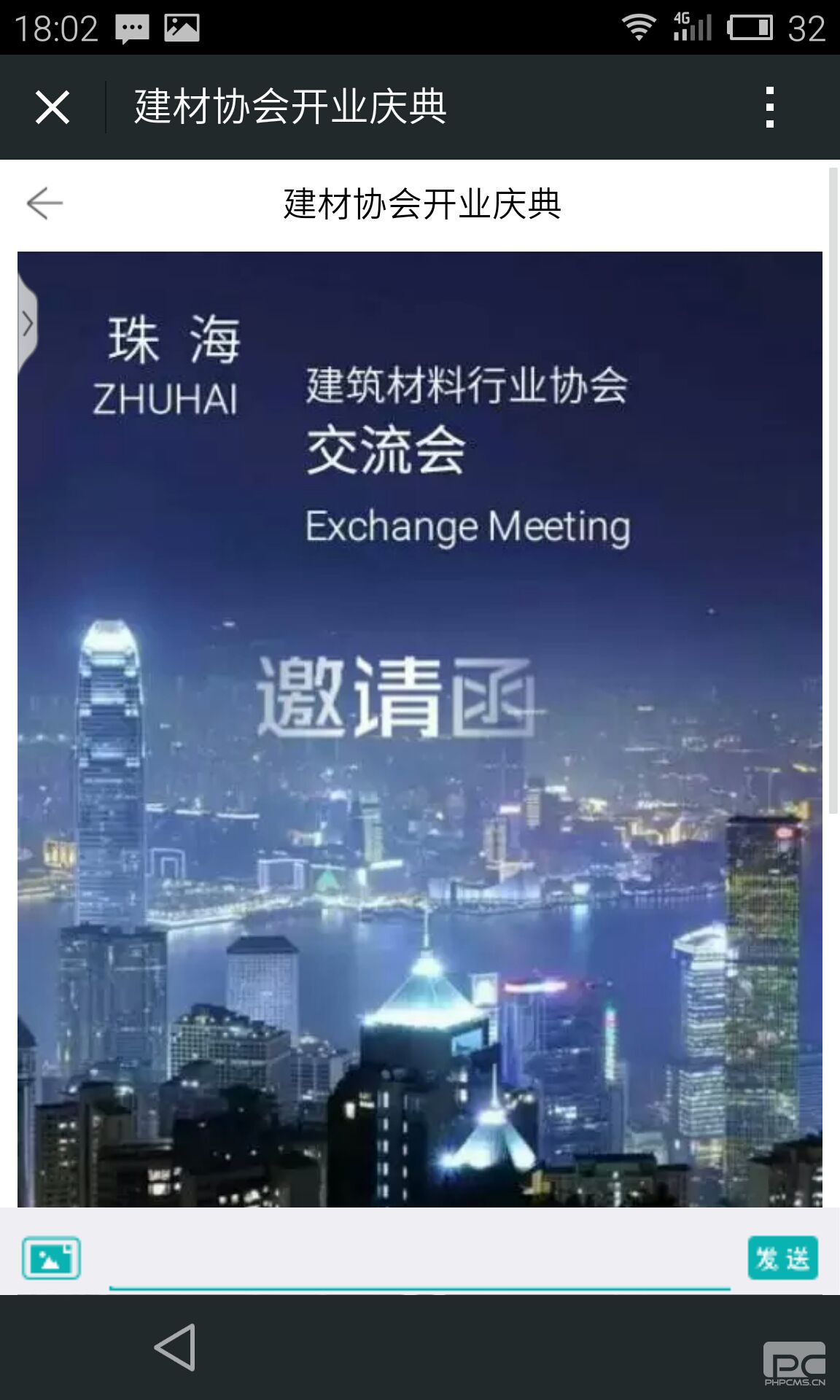Focus the message text field

coord(419,1259)
